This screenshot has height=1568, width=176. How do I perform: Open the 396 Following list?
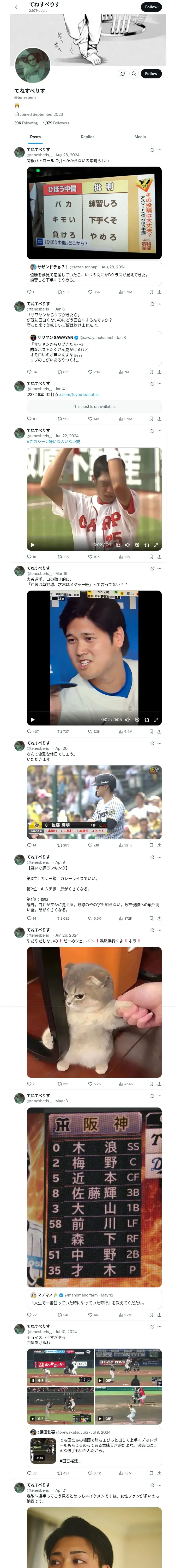26,123
